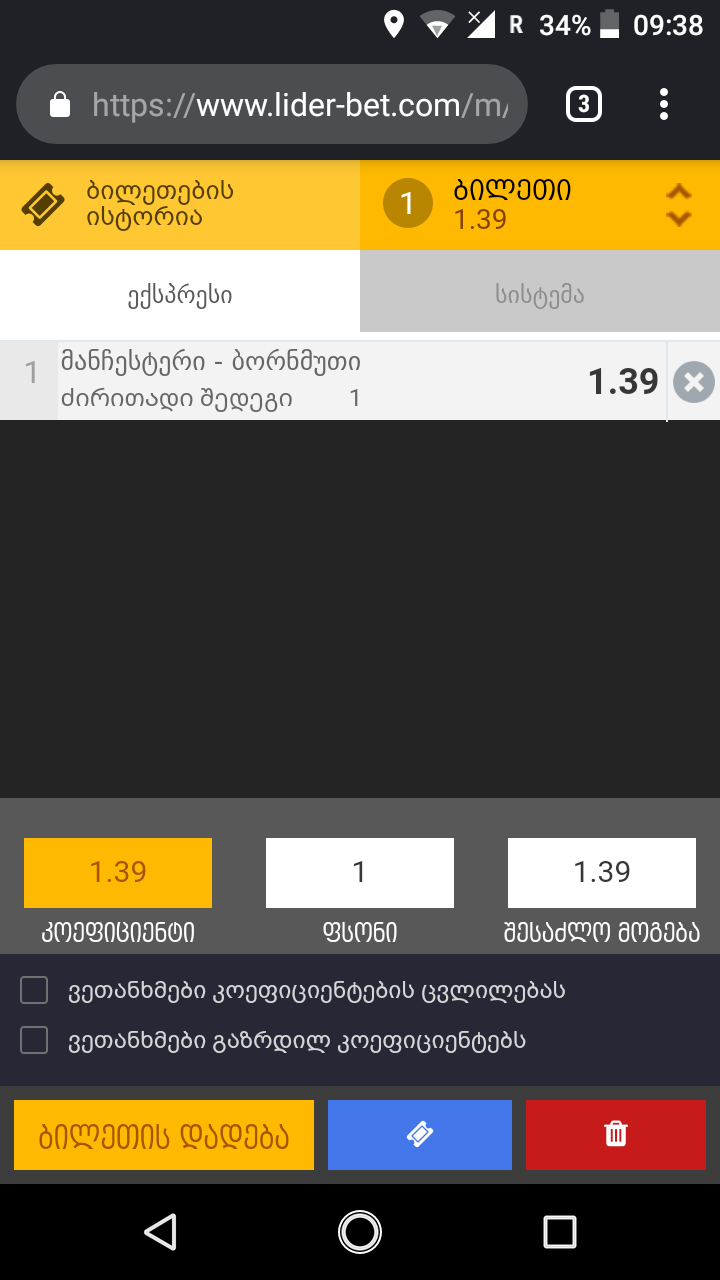The height and width of the screenshot is (1280, 720).
Task: Edit the ფსონი stake field
Action: point(360,872)
